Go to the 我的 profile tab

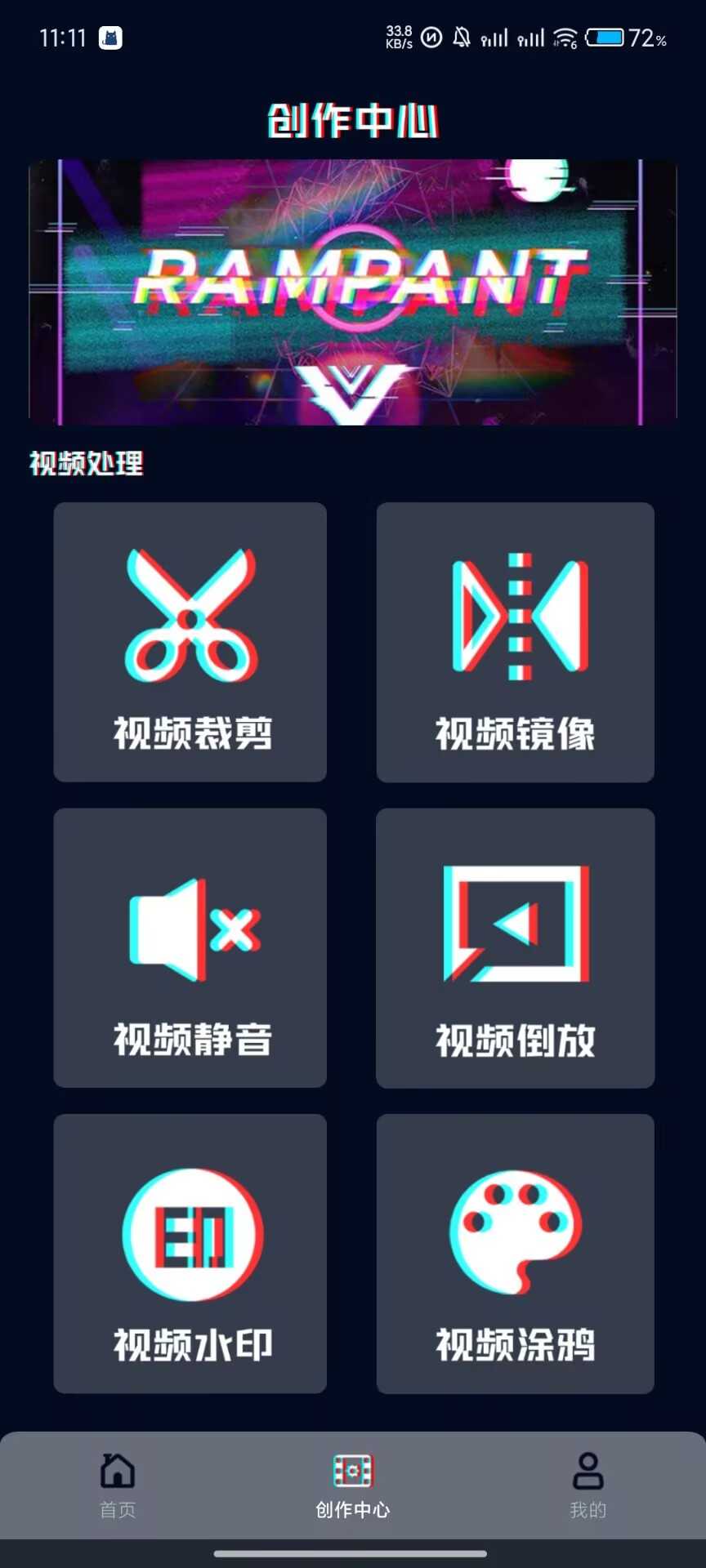coord(588,1485)
